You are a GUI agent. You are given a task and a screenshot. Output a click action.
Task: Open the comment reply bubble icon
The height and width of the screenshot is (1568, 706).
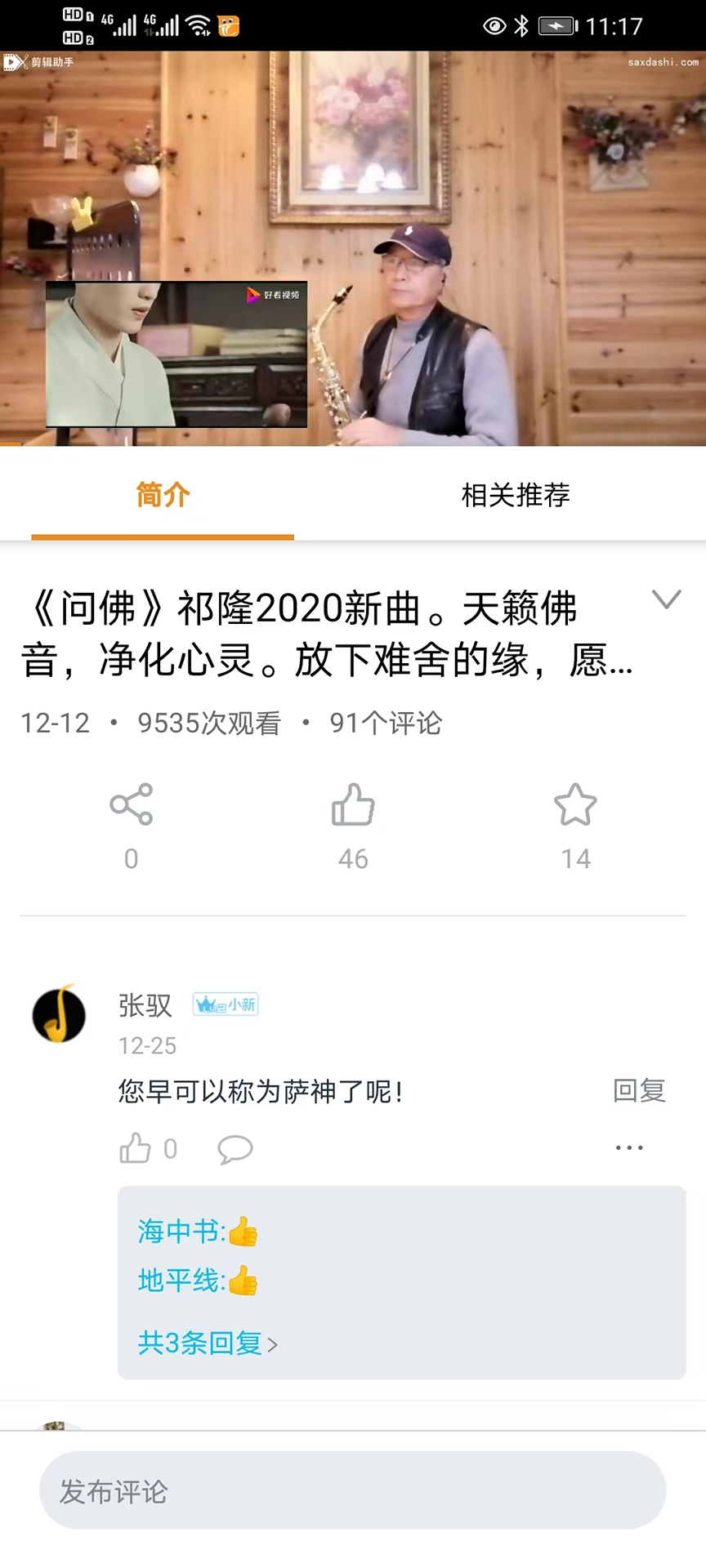pyautogui.click(x=235, y=1149)
